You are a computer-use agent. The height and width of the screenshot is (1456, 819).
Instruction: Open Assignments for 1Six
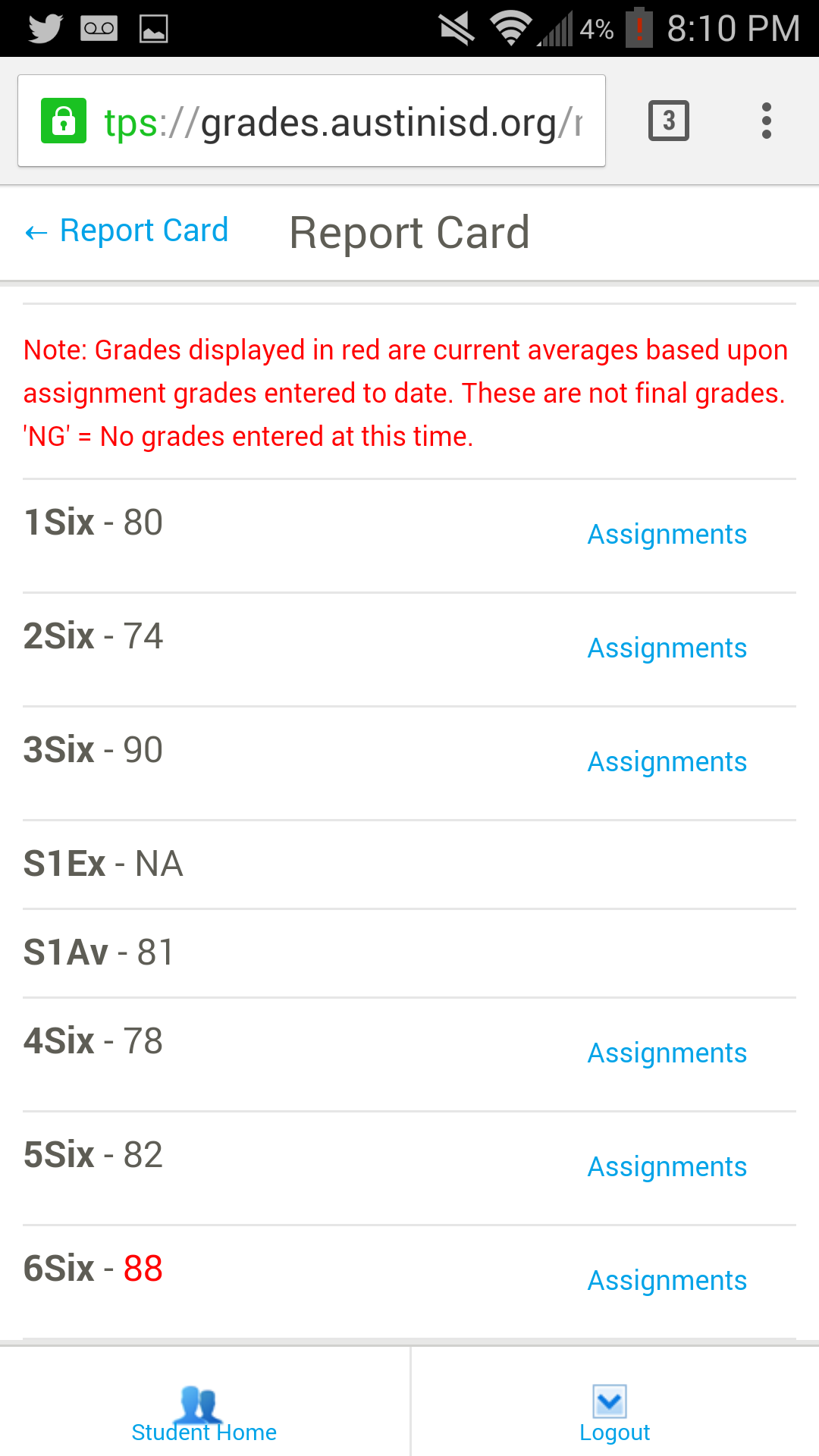point(667,535)
